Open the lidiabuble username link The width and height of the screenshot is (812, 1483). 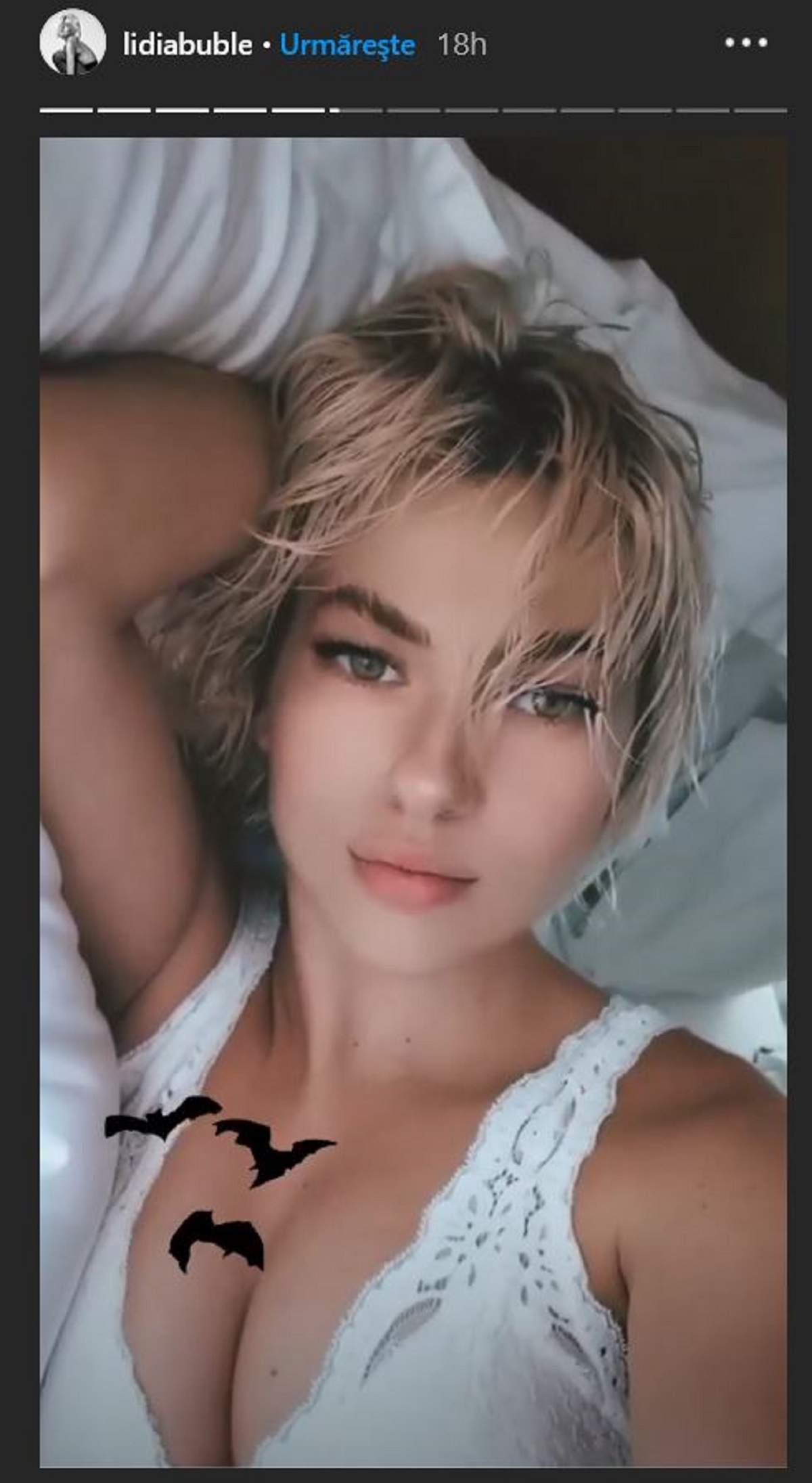(x=189, y=45)
